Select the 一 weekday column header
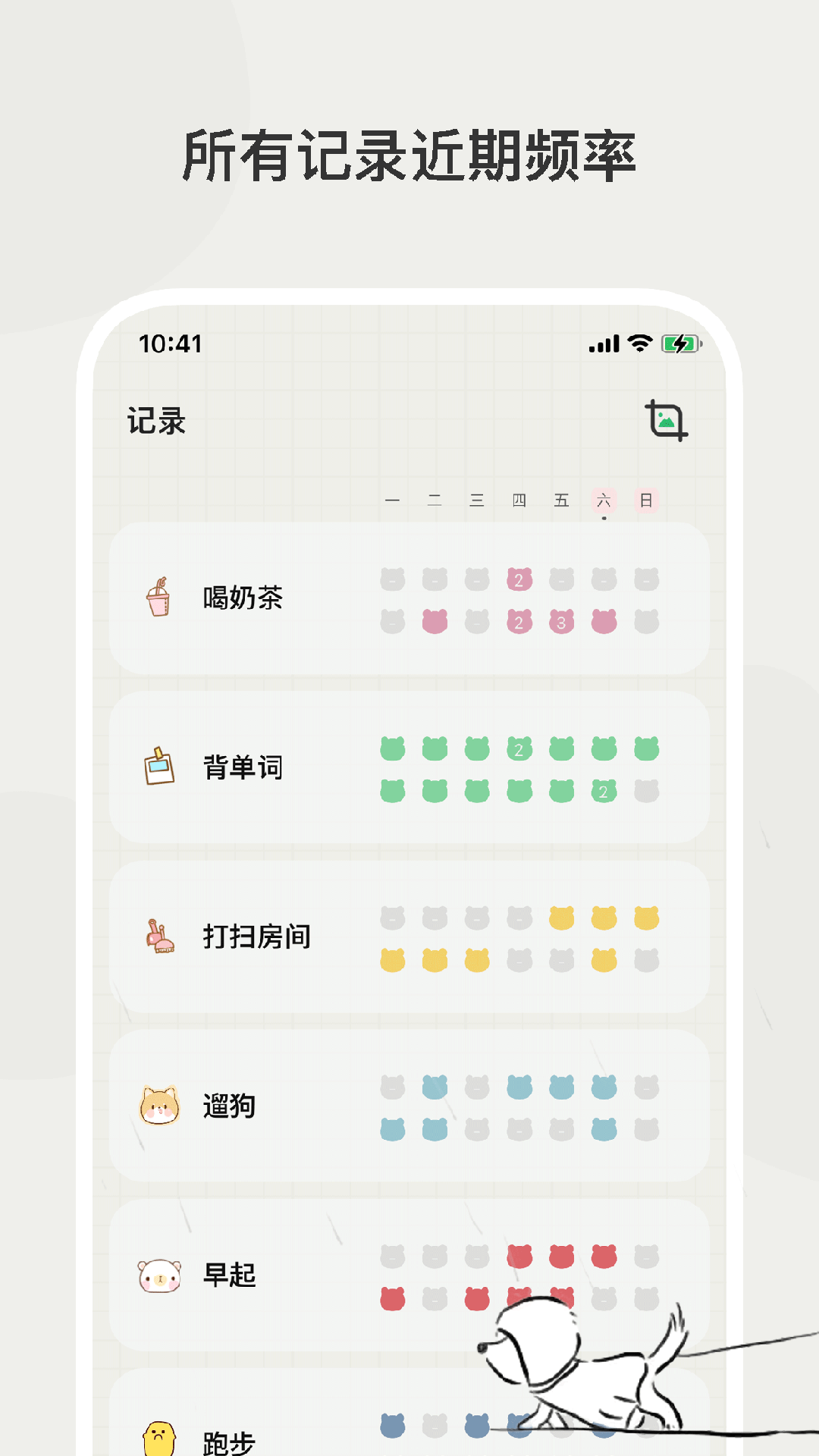 pyautogui.click(x=391, y=500)
